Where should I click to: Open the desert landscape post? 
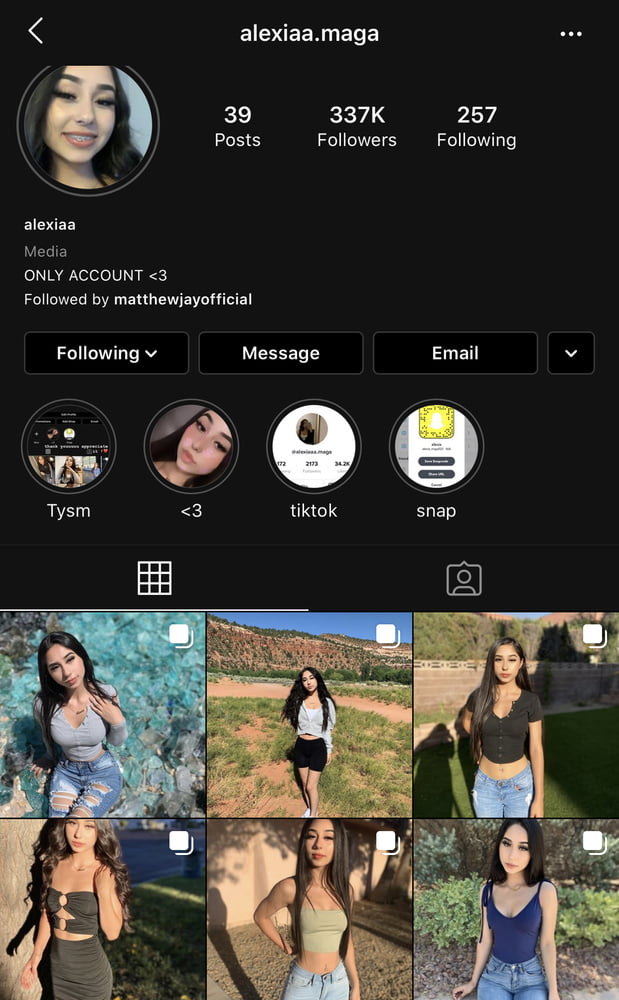tap(309, 715)
